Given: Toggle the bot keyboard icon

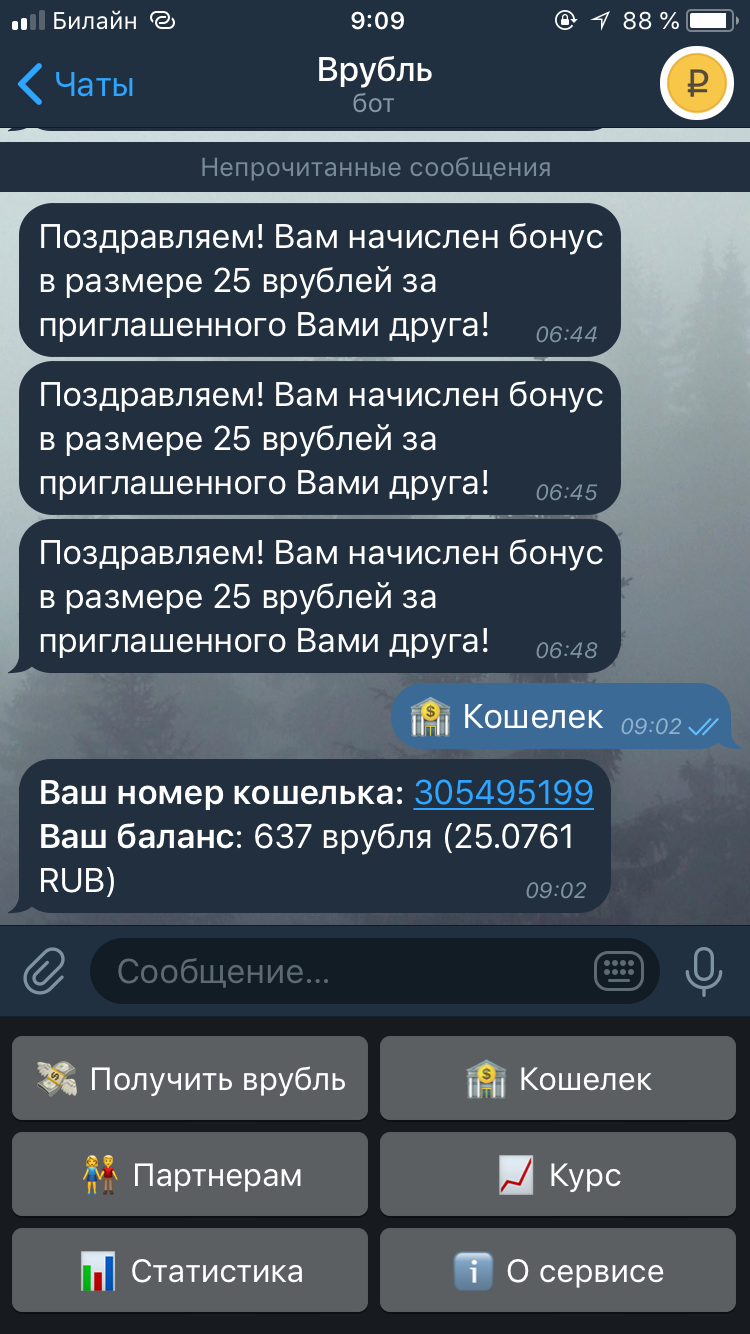Looking at the screenshot, I should click(617, 970).
